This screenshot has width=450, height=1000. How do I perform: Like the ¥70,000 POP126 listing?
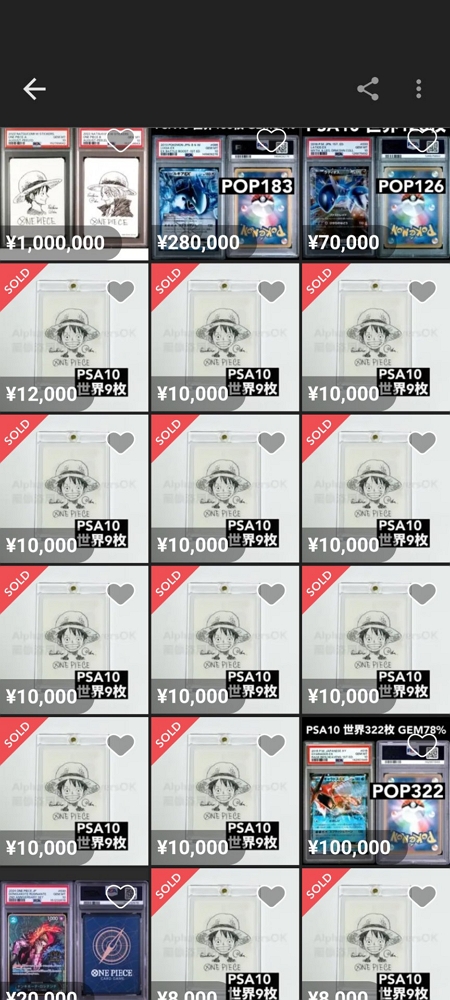(422, 140)
